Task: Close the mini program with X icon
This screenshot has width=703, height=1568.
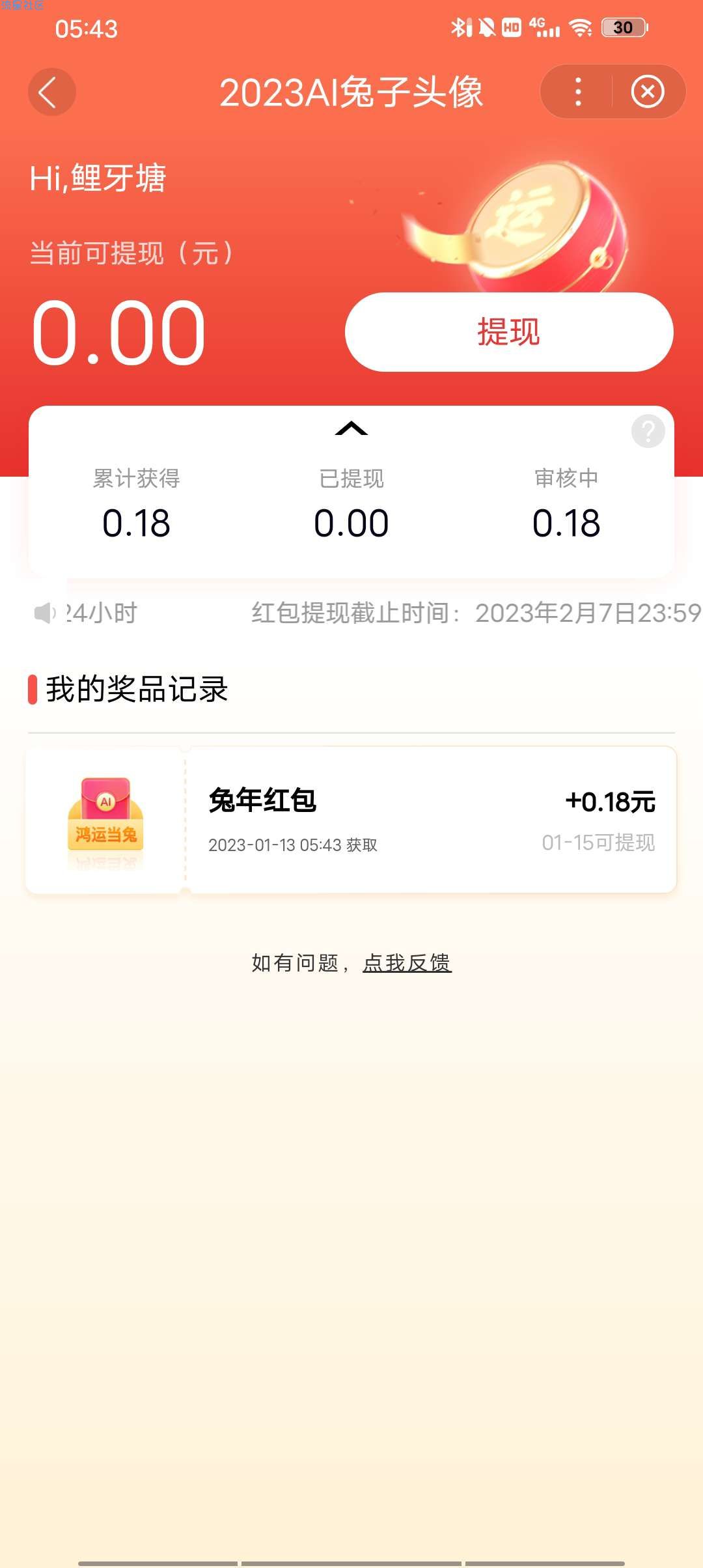Action: coord(648,92)
